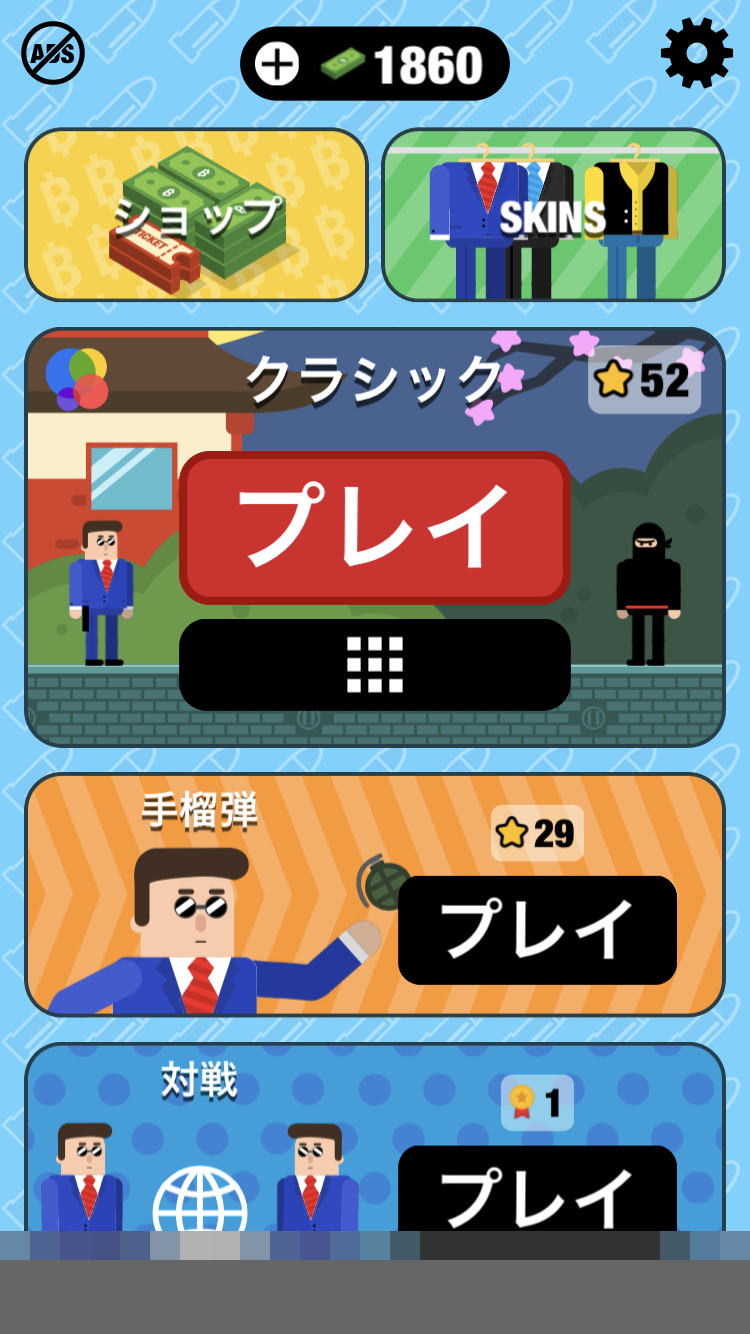Play the 手榴弾 grenade mode
Screen dimensions: 750x1334
(537, 930)
